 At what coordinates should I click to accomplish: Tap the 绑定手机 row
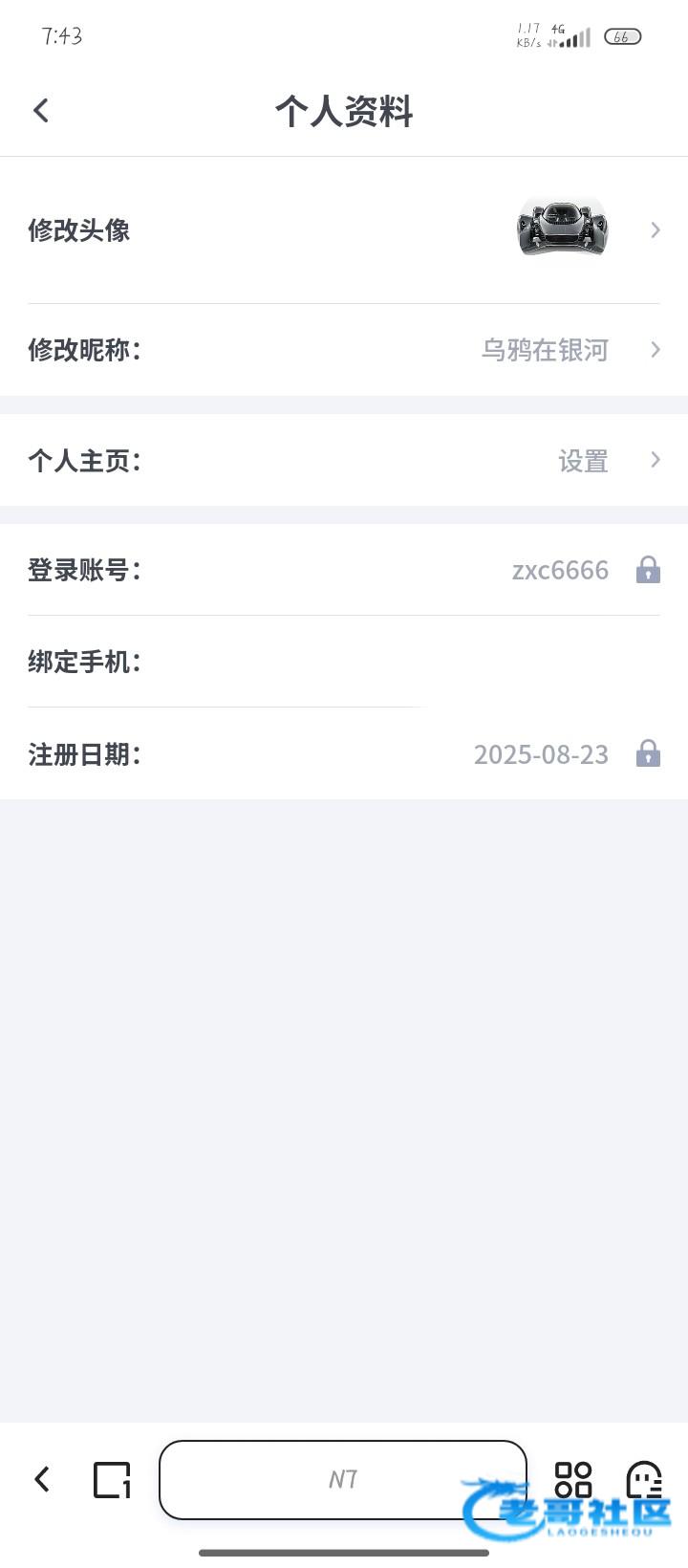click(344, 662)
